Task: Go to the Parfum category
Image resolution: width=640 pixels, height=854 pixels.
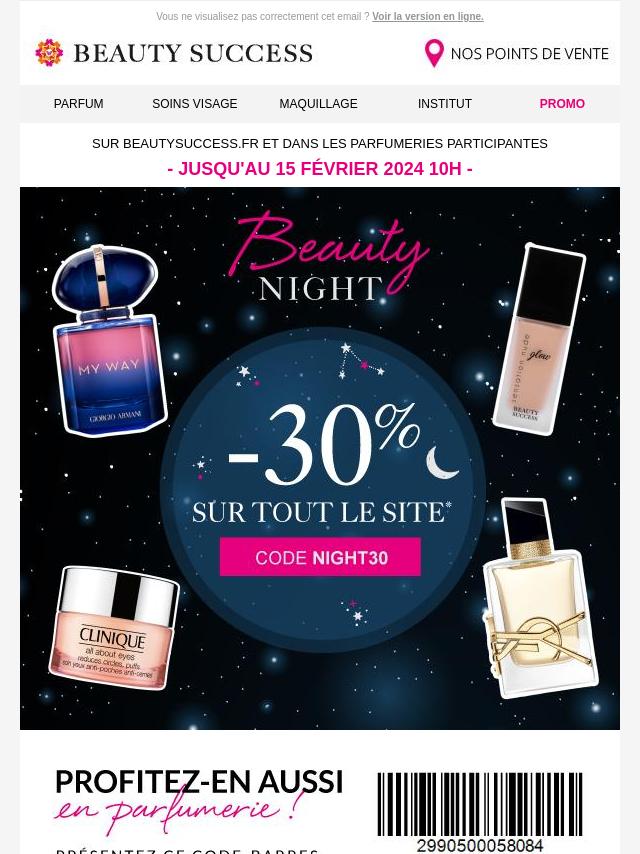Action: [78, 104]
